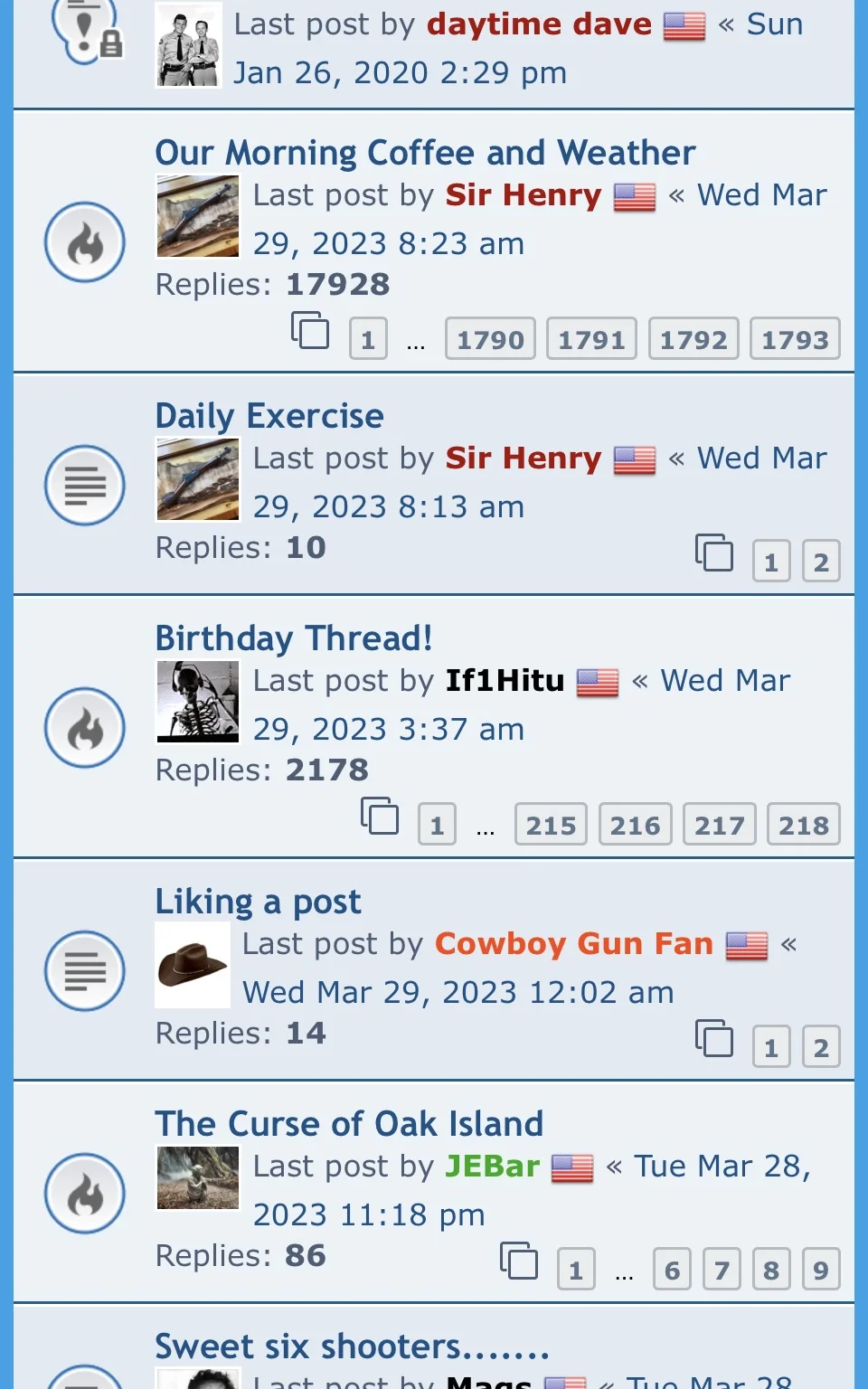
Task: Open The Curse of Oak Island topic
Action: coord(349,1124)
